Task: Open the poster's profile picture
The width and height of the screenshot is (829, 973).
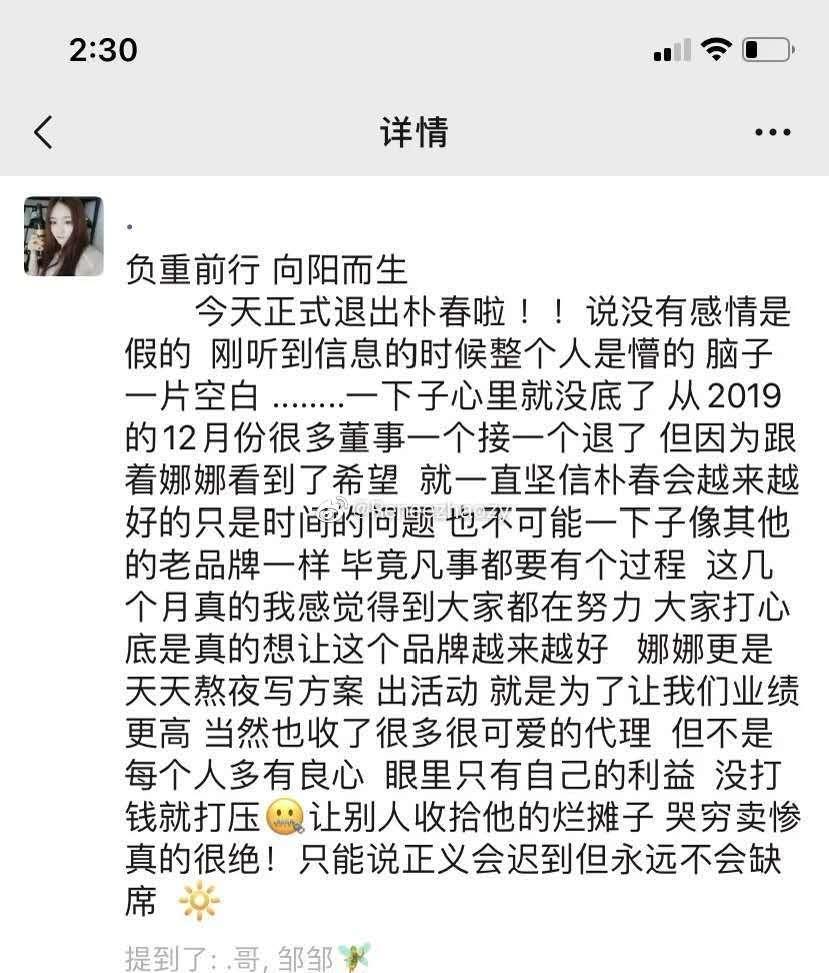Action: pos(64,236)
